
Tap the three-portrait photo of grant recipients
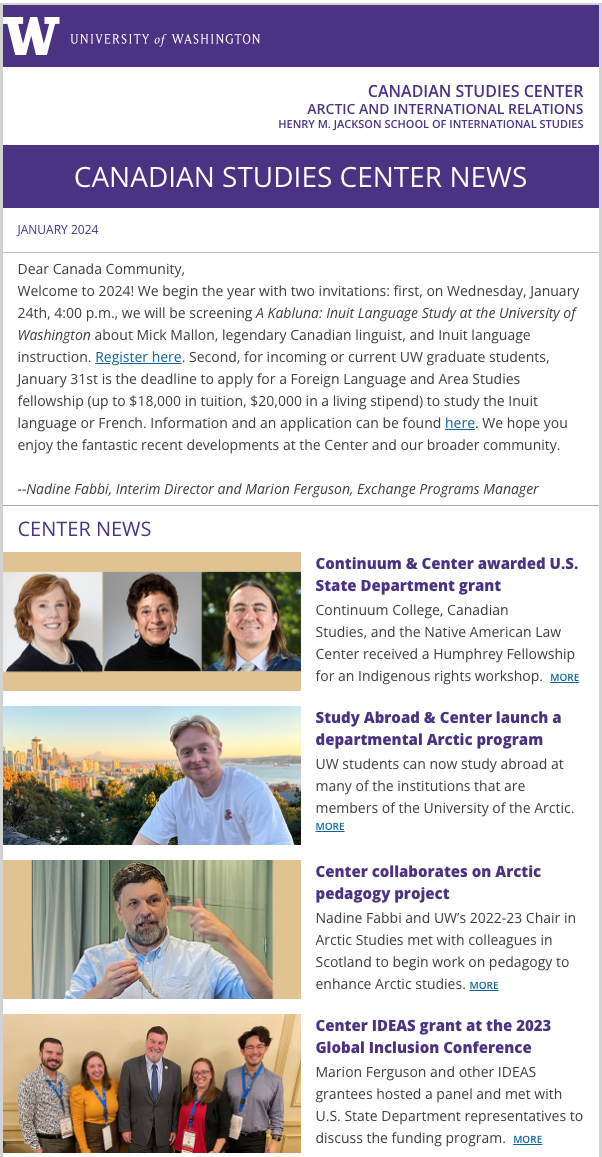[x=152, y=621]
